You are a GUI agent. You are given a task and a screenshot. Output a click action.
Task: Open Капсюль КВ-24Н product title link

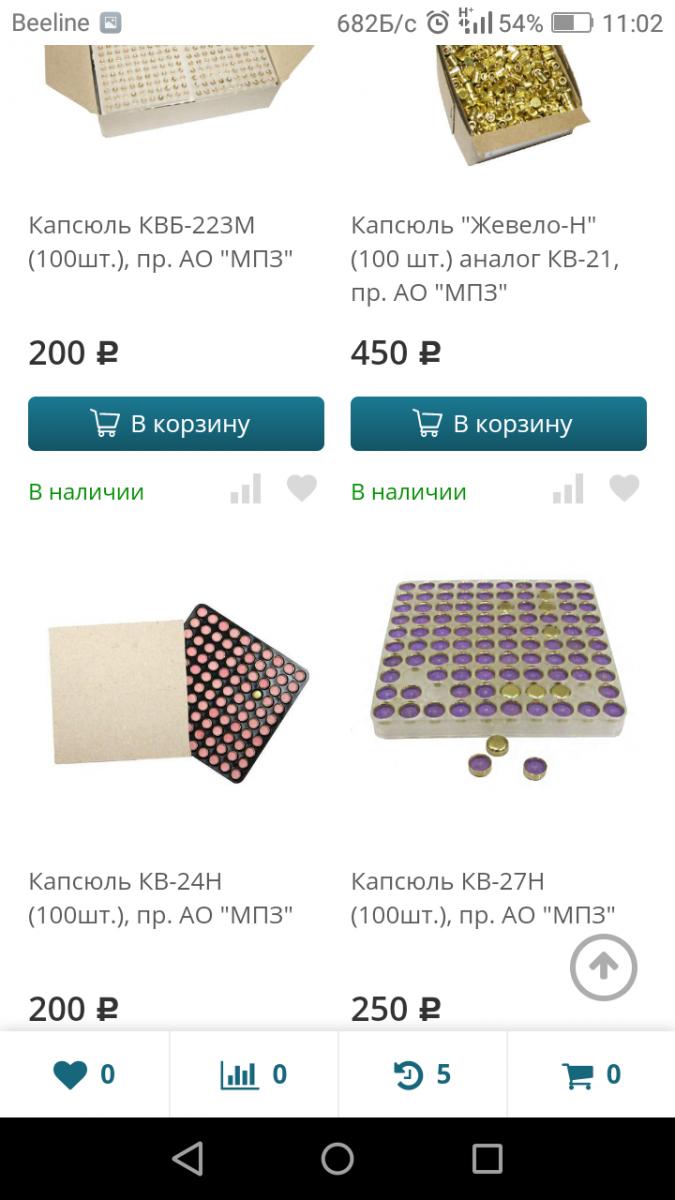tap(160, 898)
